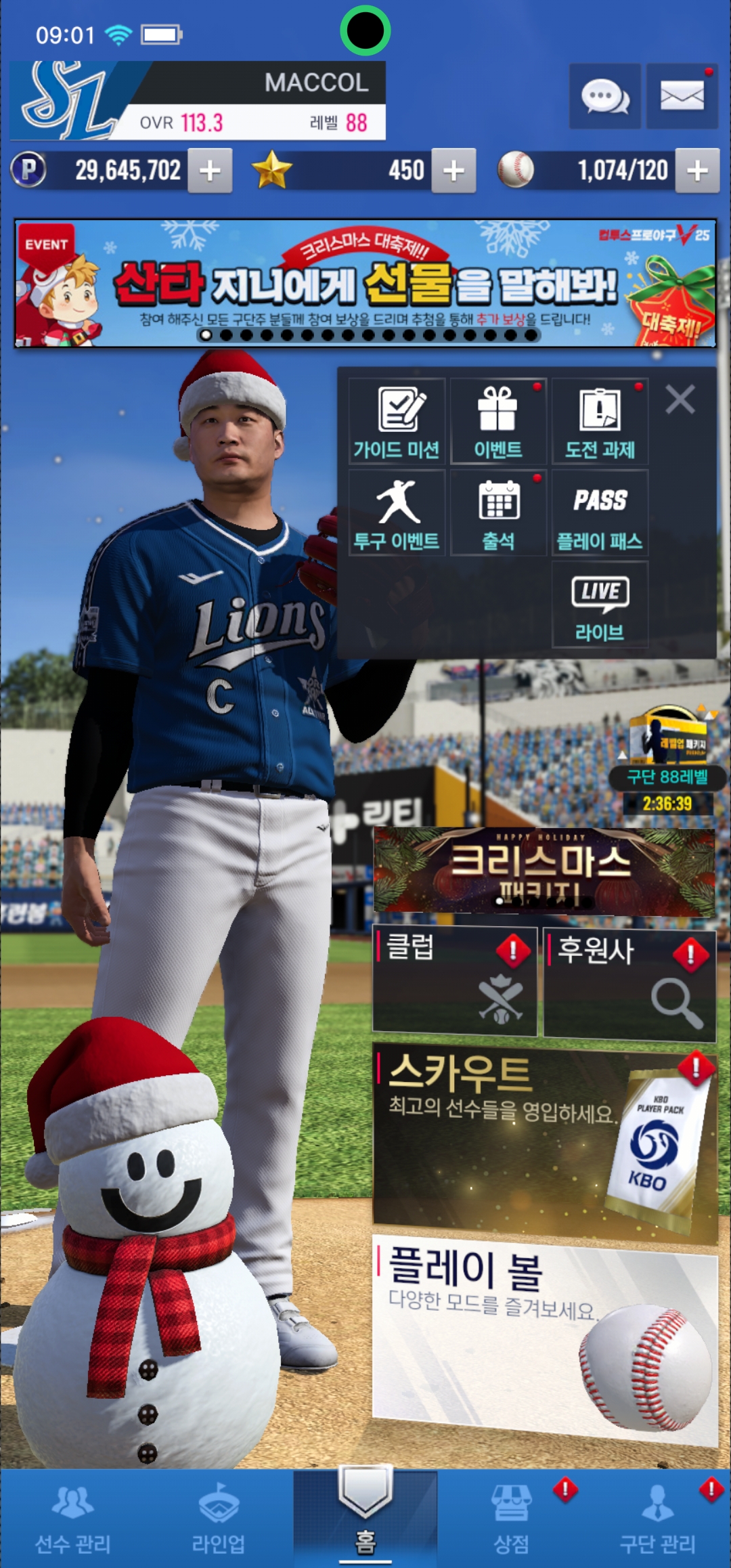Open 투구 이벤트 pitching event

[397, 513]
